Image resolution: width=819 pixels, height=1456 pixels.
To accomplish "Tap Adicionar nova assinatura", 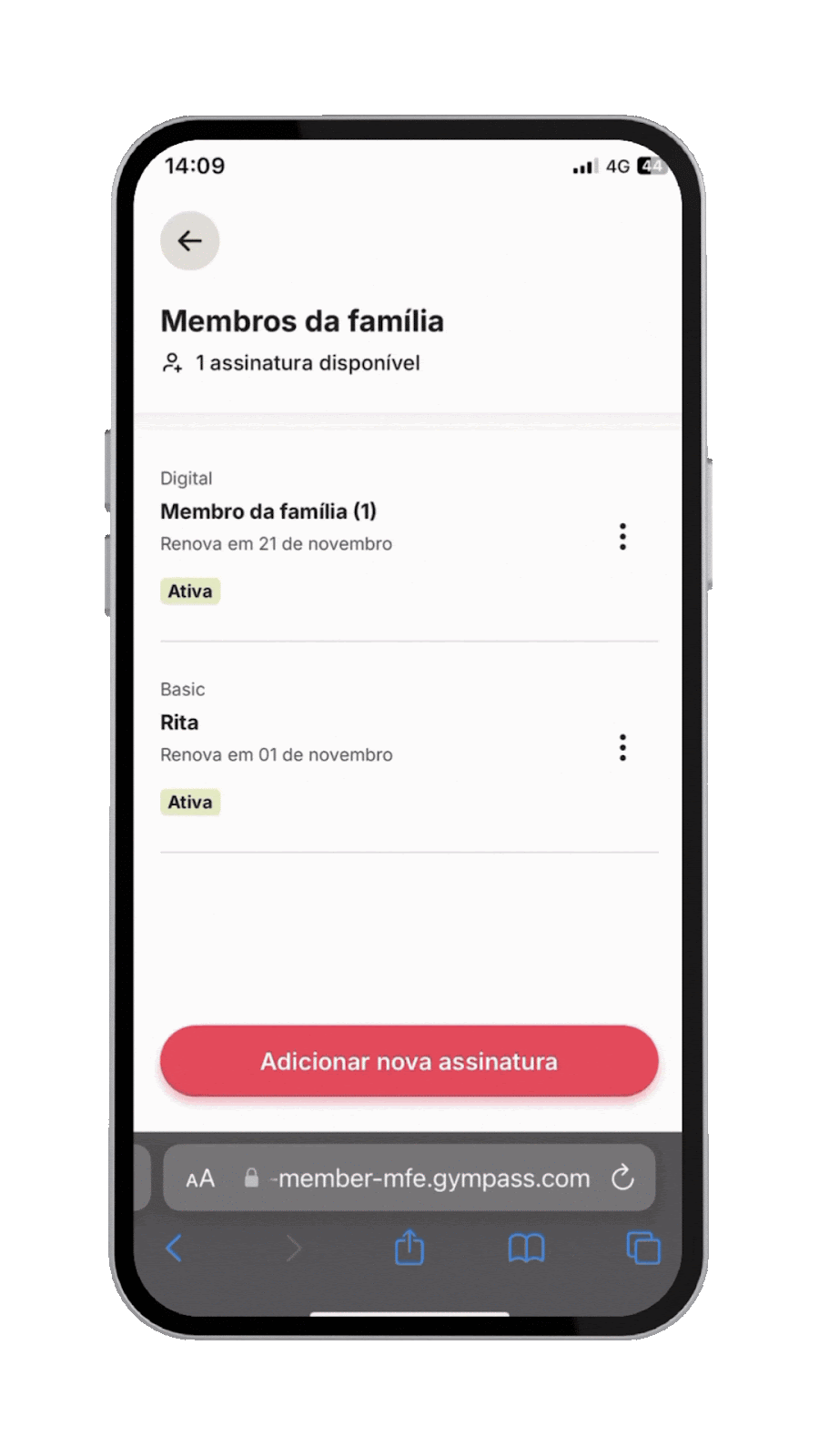I will [409, 1061].
